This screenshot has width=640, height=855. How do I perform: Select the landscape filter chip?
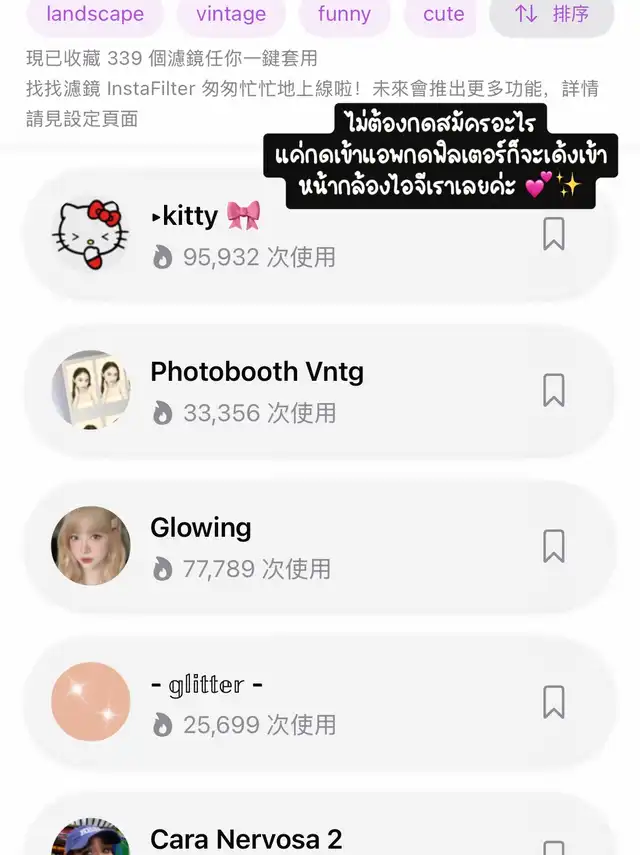point(95,14)
